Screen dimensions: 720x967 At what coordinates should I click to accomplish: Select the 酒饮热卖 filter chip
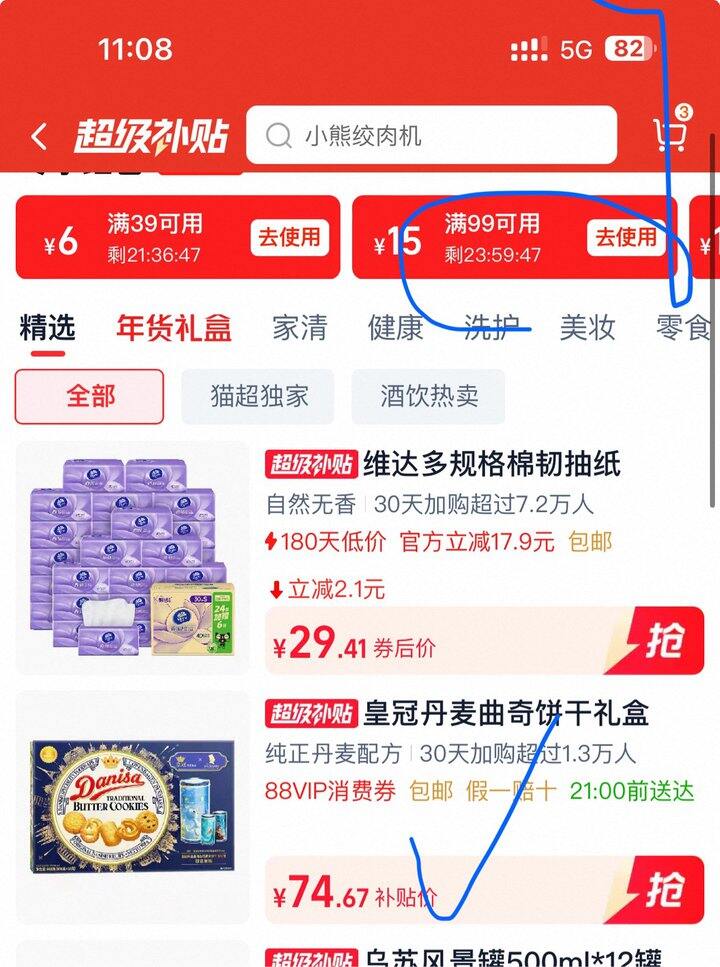coord(428,396)
